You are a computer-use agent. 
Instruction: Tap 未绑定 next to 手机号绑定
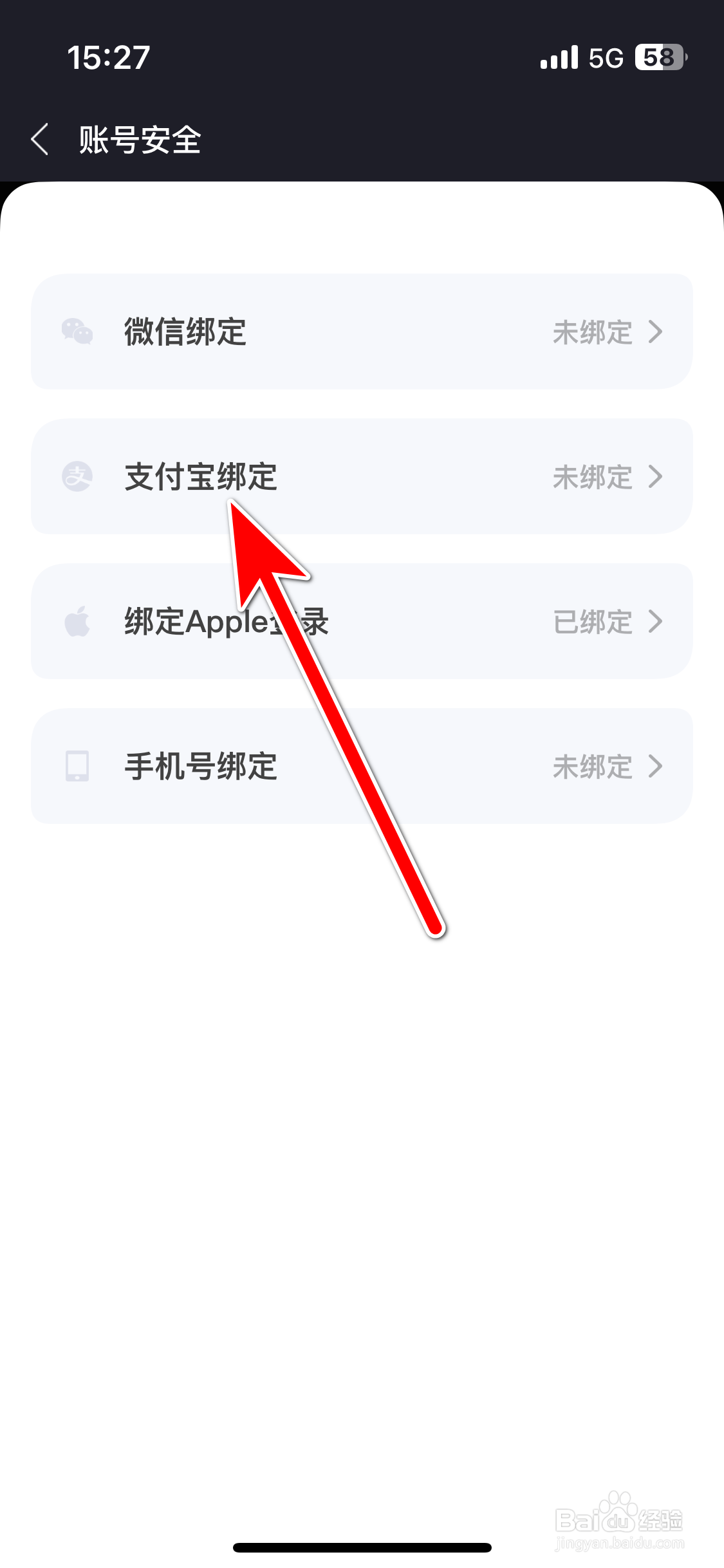pos(592,766)
